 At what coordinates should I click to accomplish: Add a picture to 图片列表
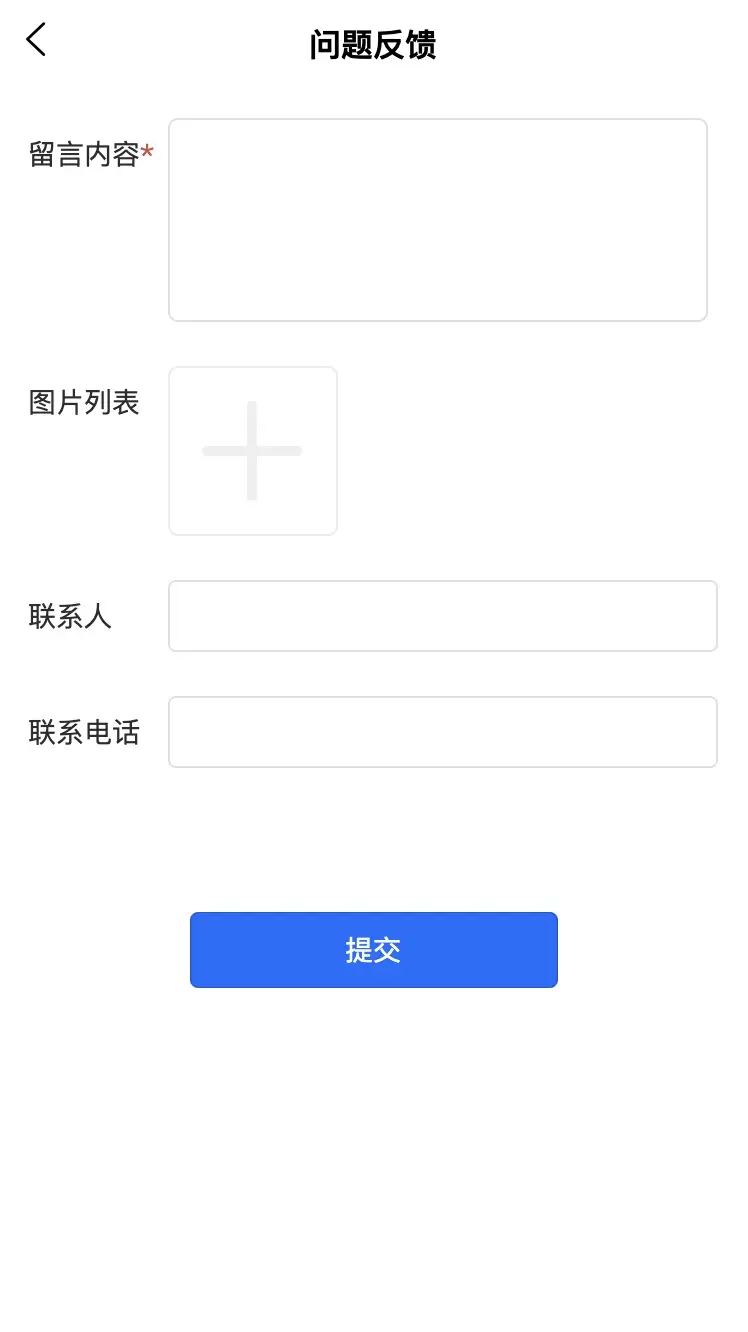[253, 451]
